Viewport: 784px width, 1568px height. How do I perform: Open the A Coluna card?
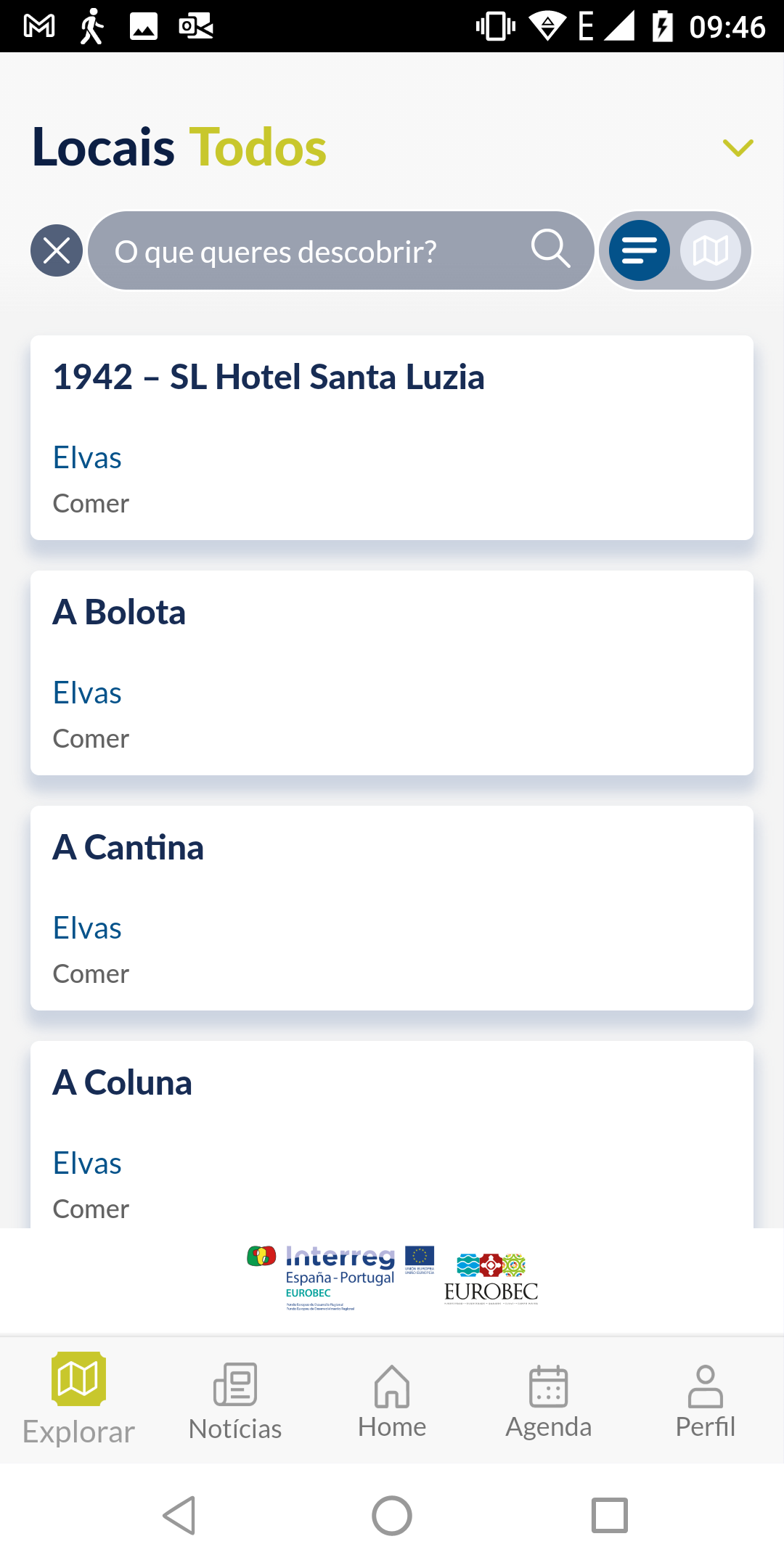coord(392,1135)
